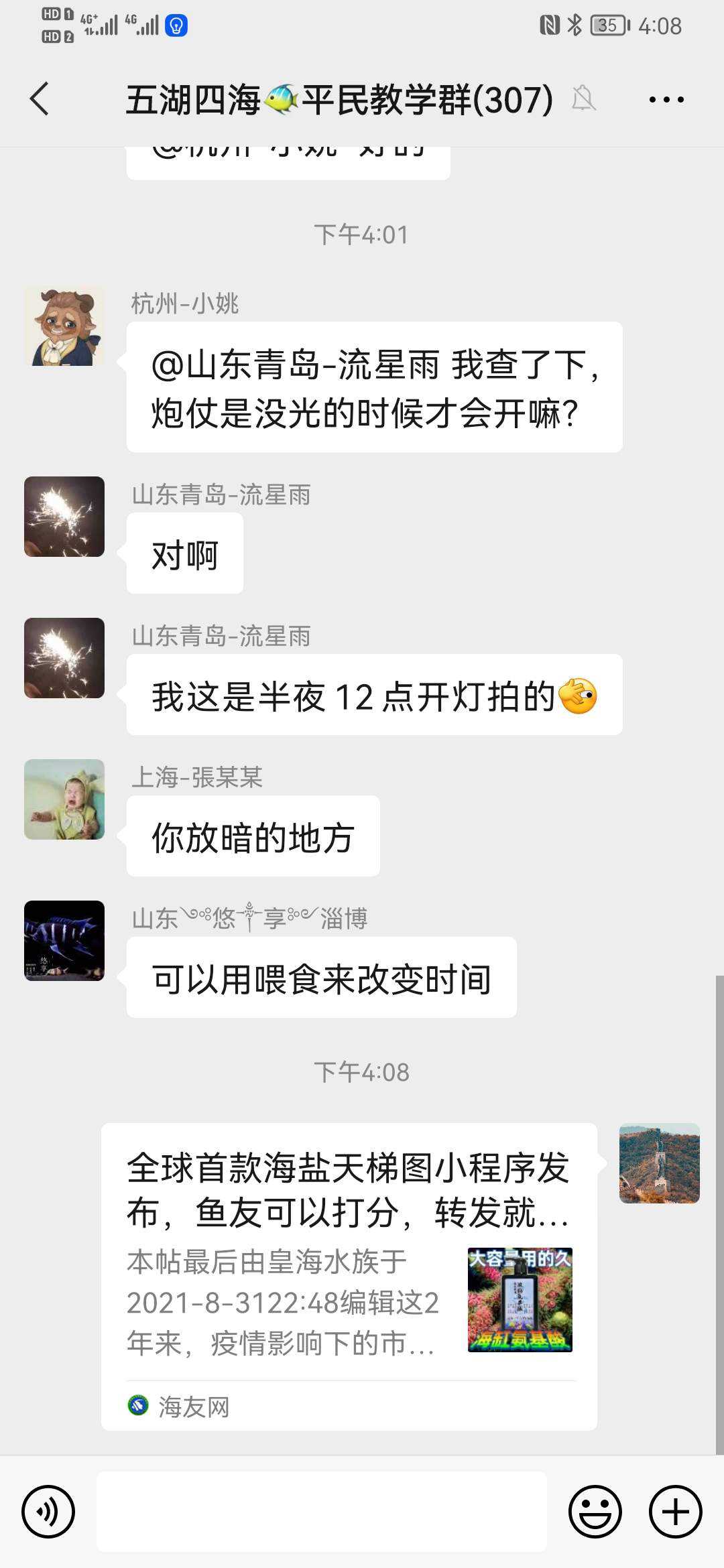Tap the 淄博 member's fish avatar

[64, 941]
